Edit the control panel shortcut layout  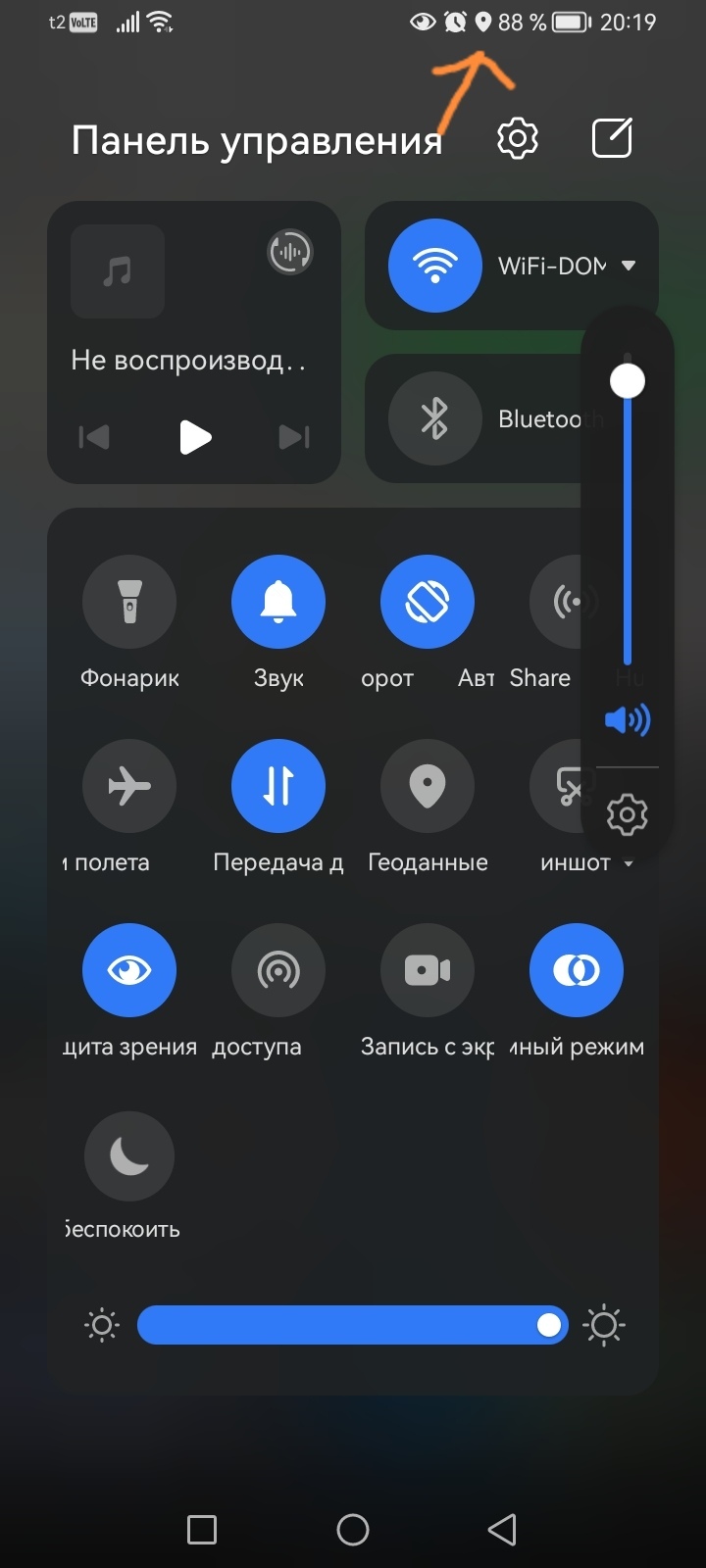tap(613, 138)
